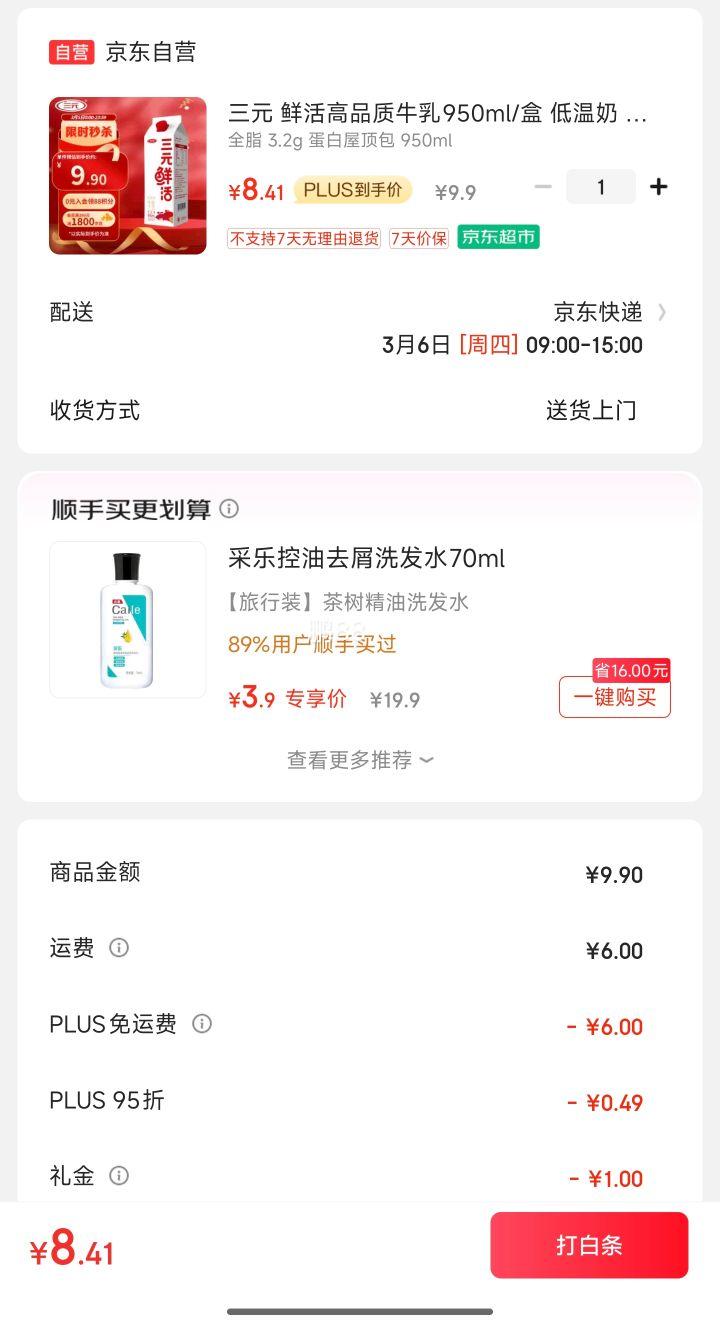Tap the 一键购买 purchase button
This screenshot has width=720, height=1328.
tap(614, 697)
